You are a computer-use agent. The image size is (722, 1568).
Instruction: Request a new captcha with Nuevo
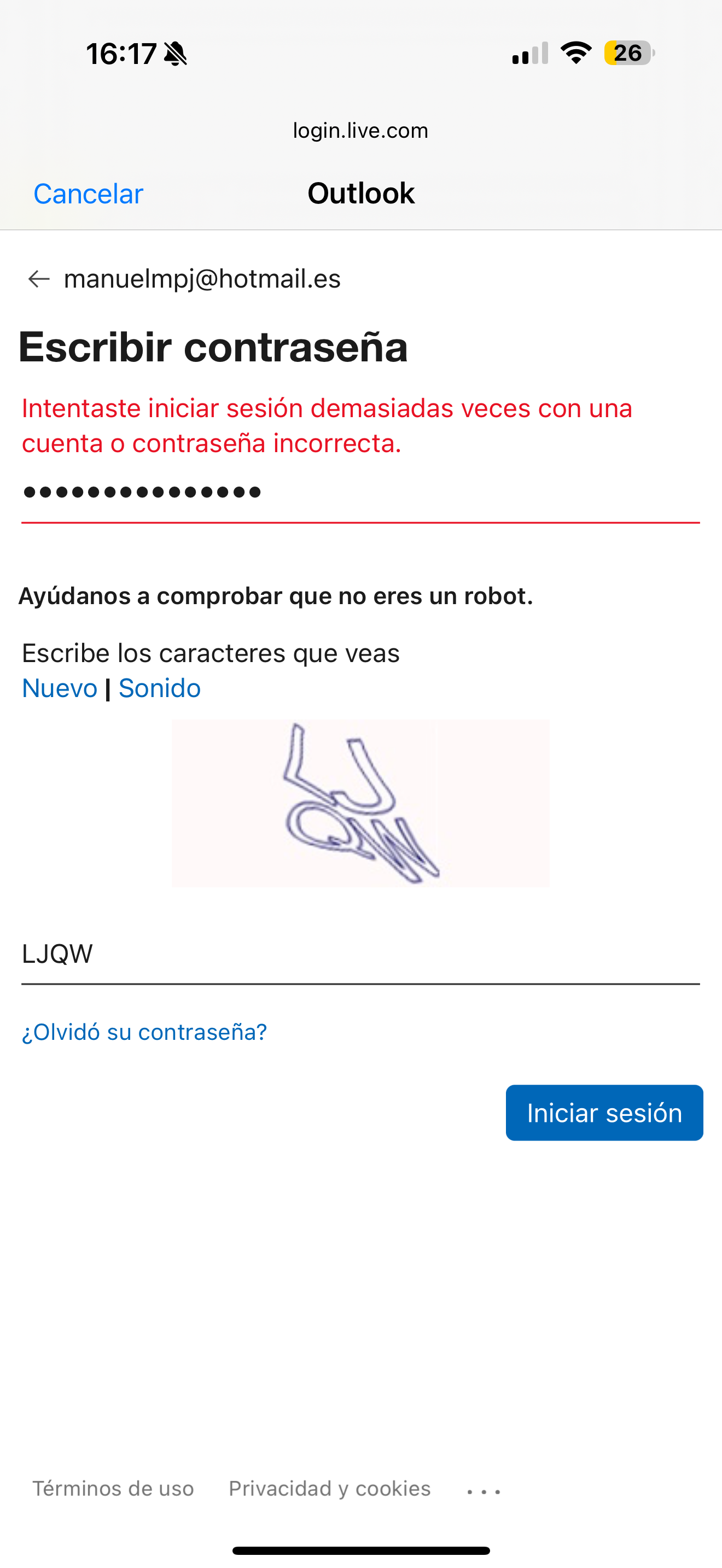[x=60, y=688]
